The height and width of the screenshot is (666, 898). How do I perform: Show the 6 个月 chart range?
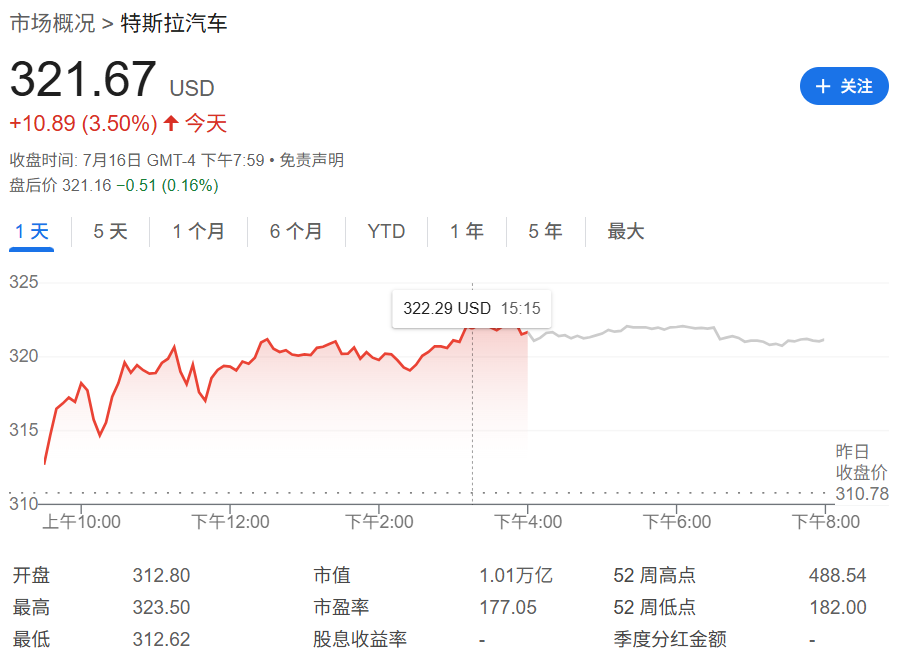pos(296,232)
